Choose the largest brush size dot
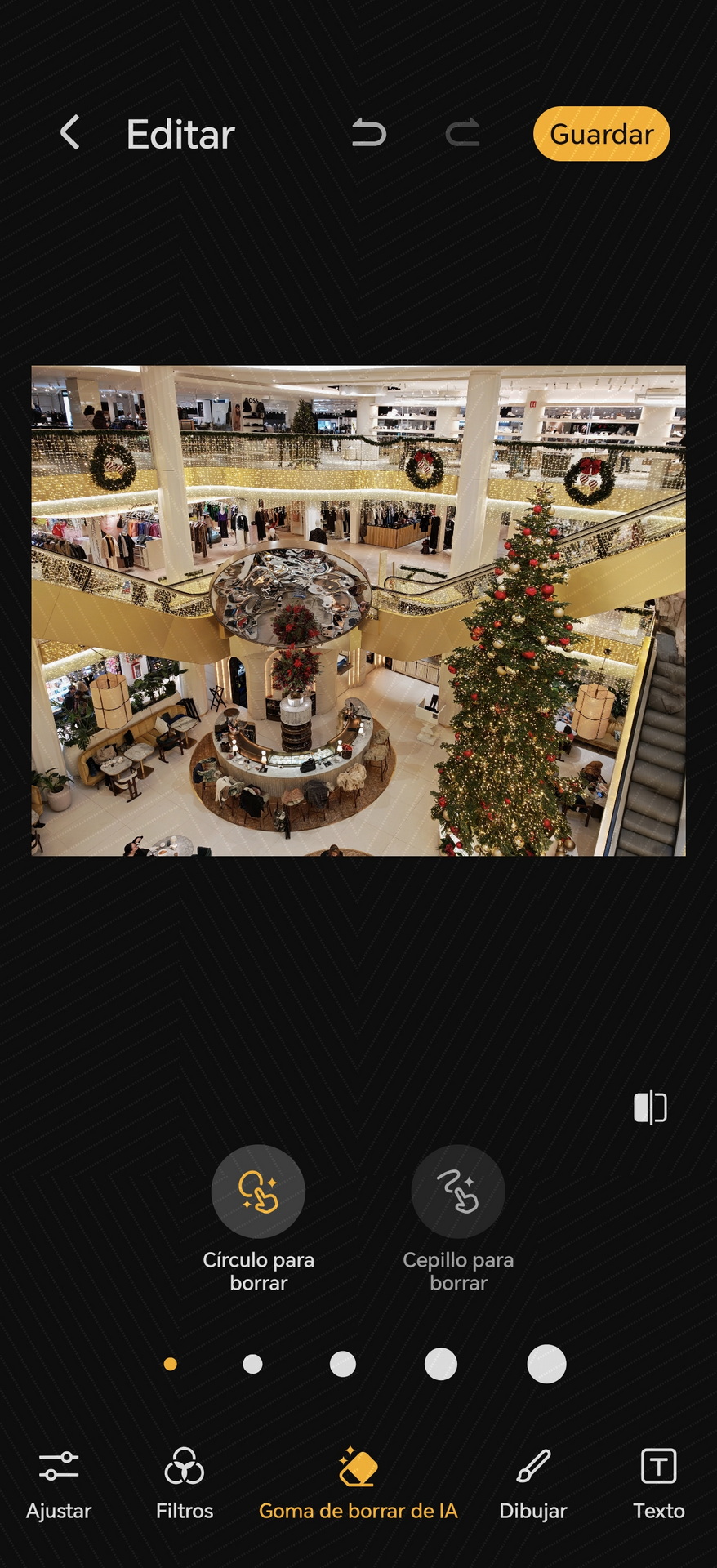 (x=546, y=1364)
